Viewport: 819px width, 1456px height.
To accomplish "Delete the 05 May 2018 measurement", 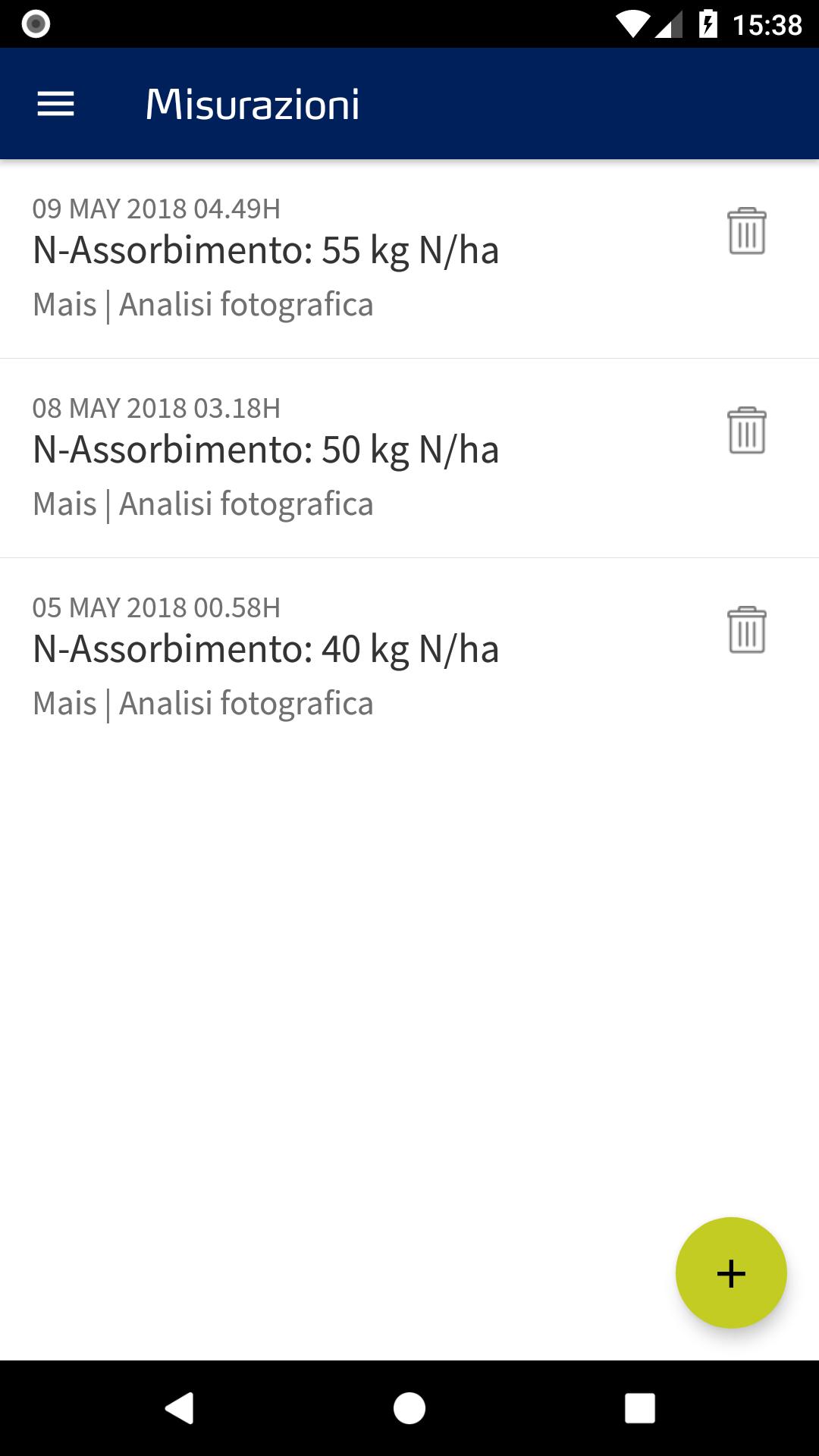I will pos(747,629).
